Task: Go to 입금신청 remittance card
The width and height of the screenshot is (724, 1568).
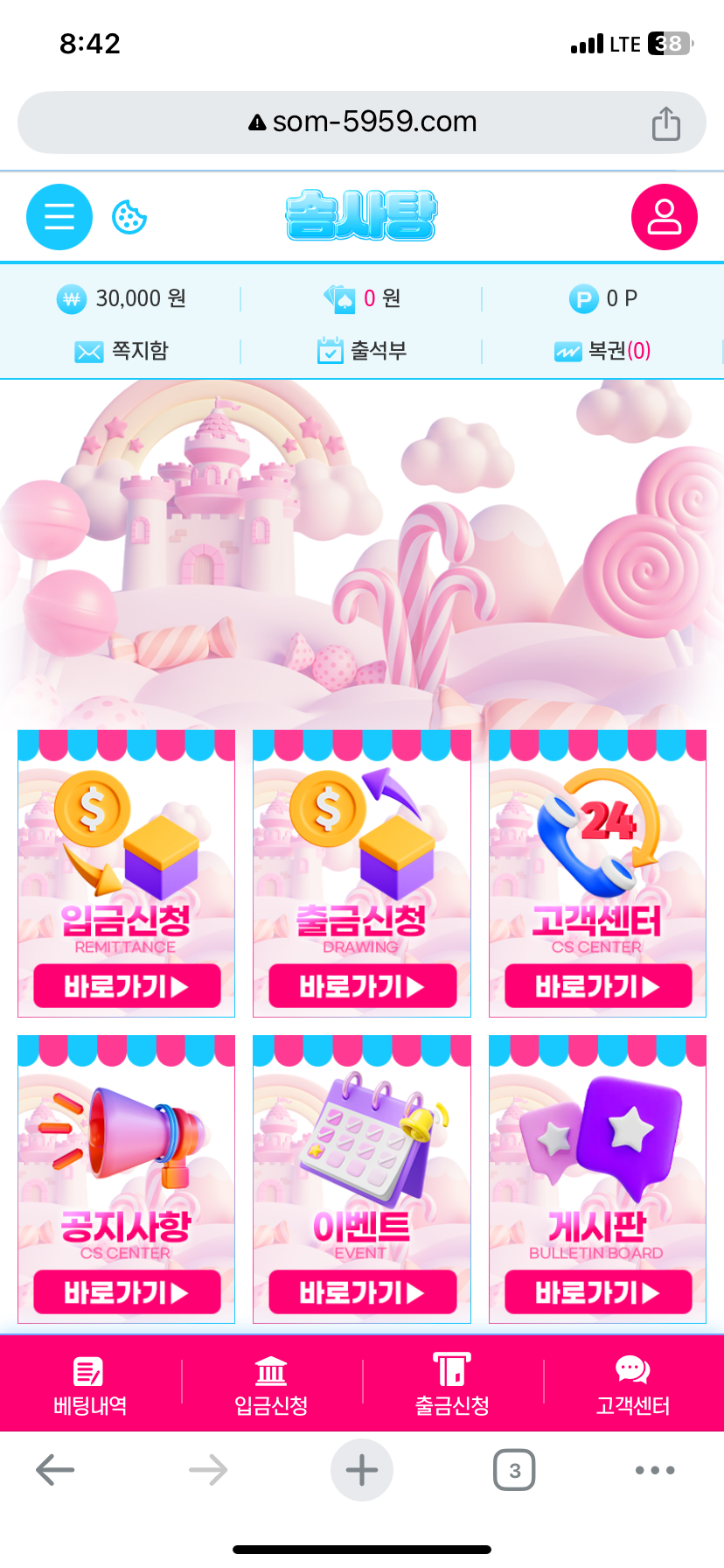Action: click(127, 986)
